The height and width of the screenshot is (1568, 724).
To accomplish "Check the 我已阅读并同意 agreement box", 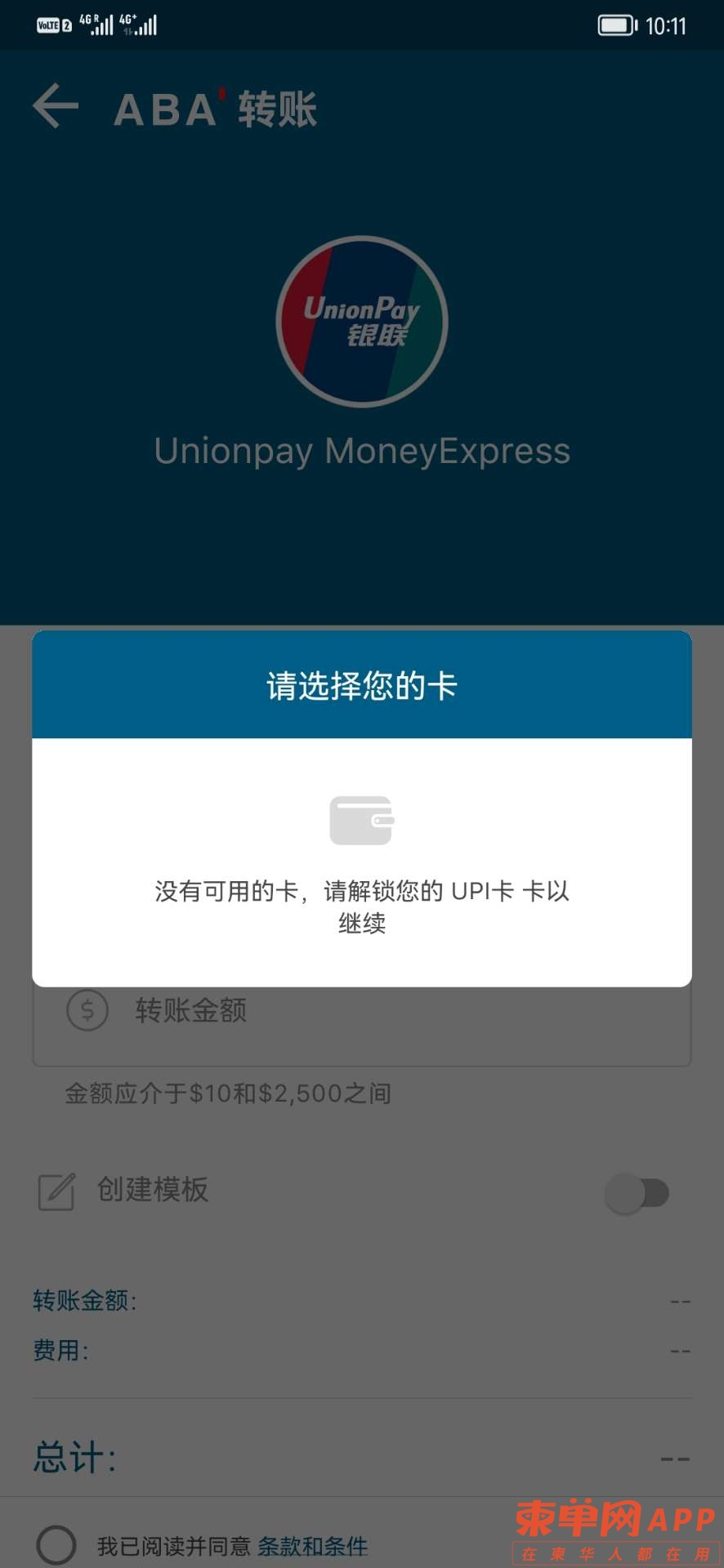I will tap(56, 1545).
